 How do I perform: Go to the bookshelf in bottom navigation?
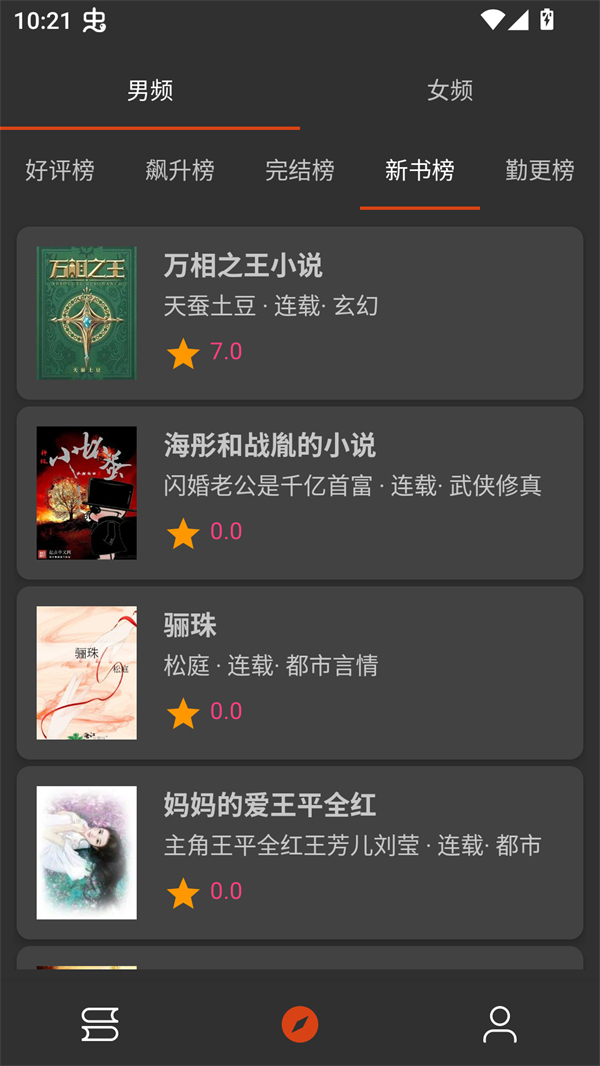click(x=100, y=1024)
